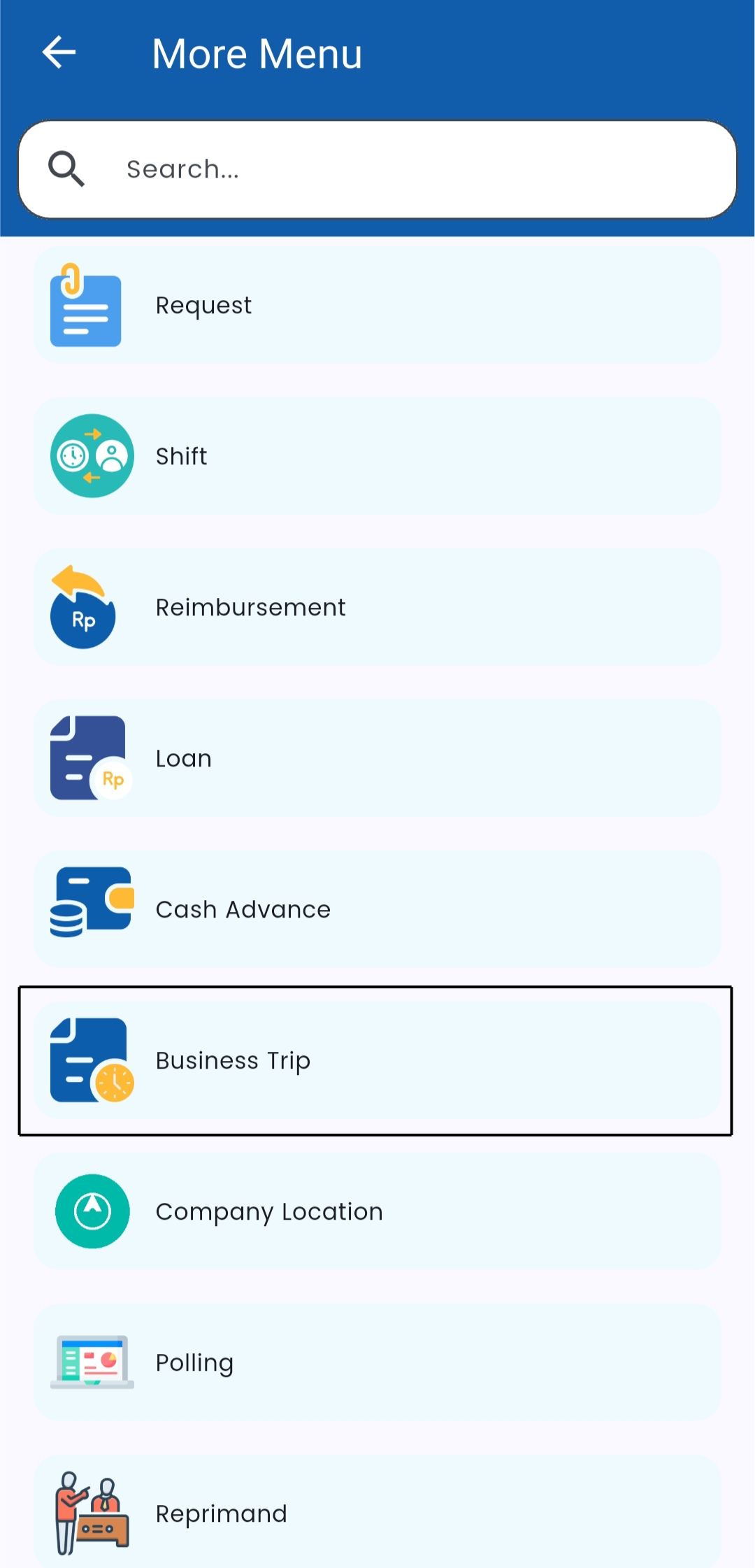The image size is (755, 1568).
Task: Open the Polling item
Action: pos(377,1362)
